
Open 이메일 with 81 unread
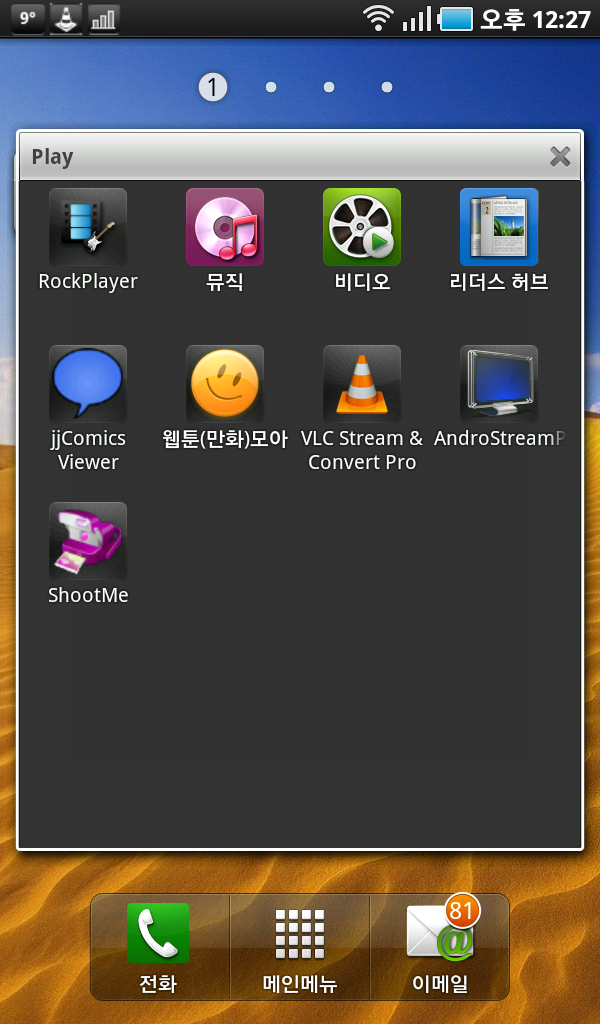pos(440,946)
